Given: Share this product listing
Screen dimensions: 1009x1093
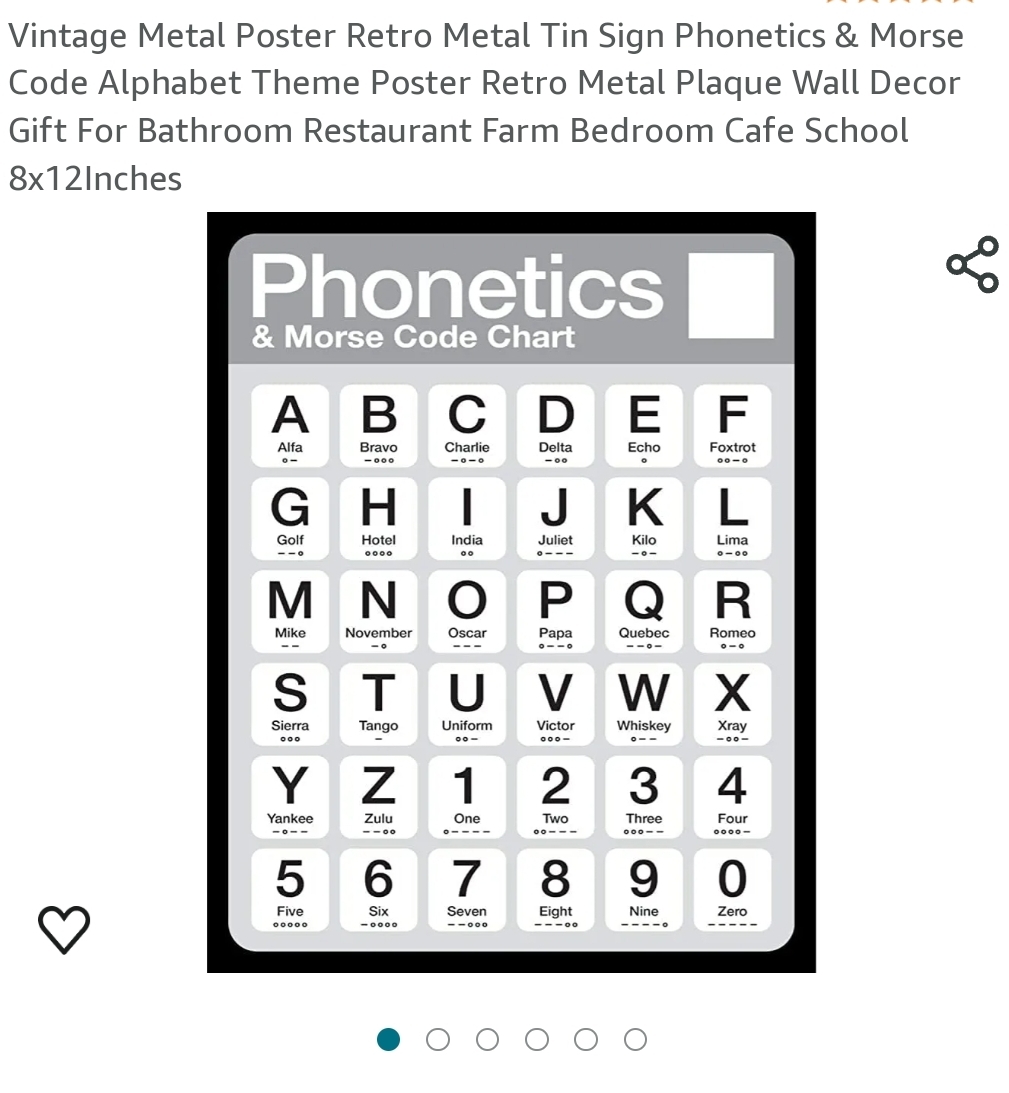Looking at the screenshot, I should coord(972,265).
